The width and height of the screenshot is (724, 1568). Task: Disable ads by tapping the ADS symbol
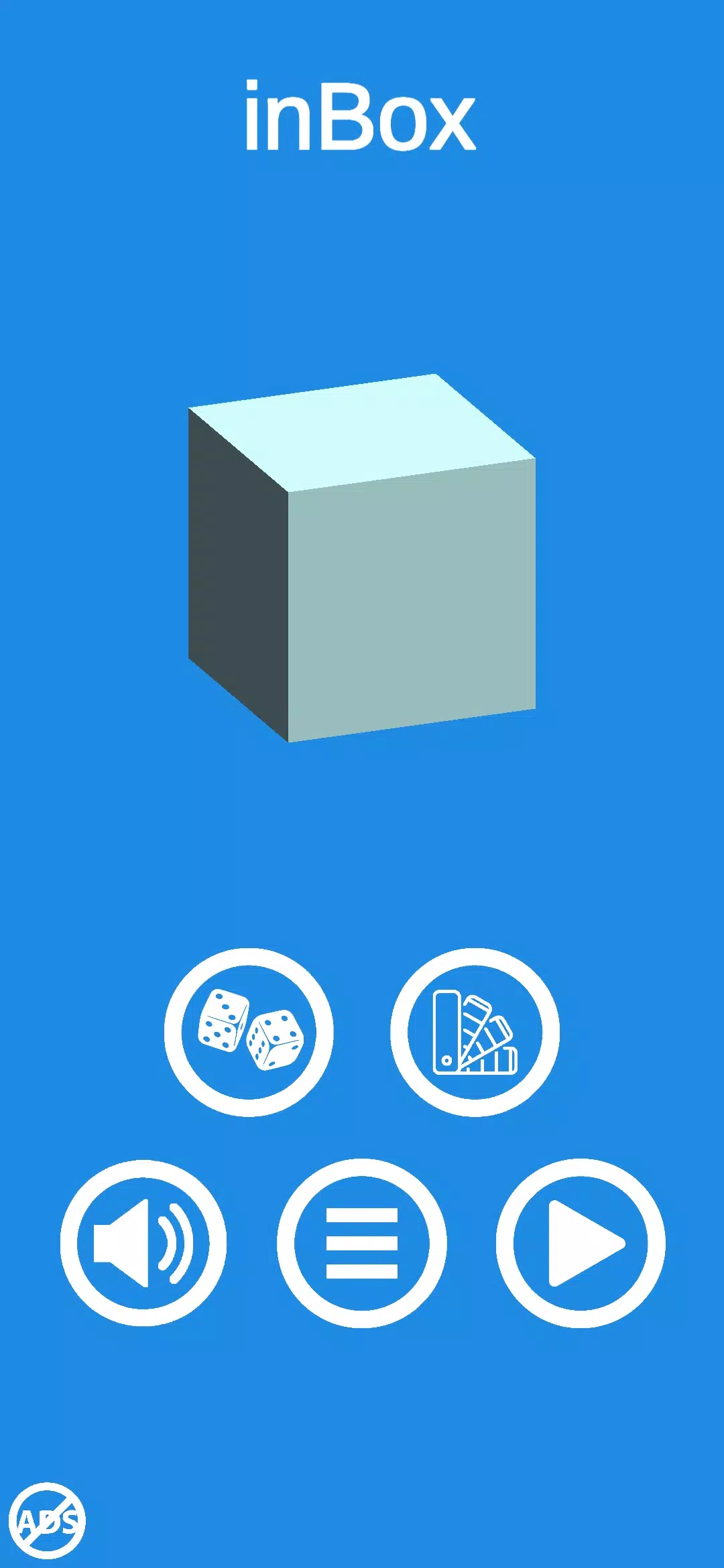49,1520
